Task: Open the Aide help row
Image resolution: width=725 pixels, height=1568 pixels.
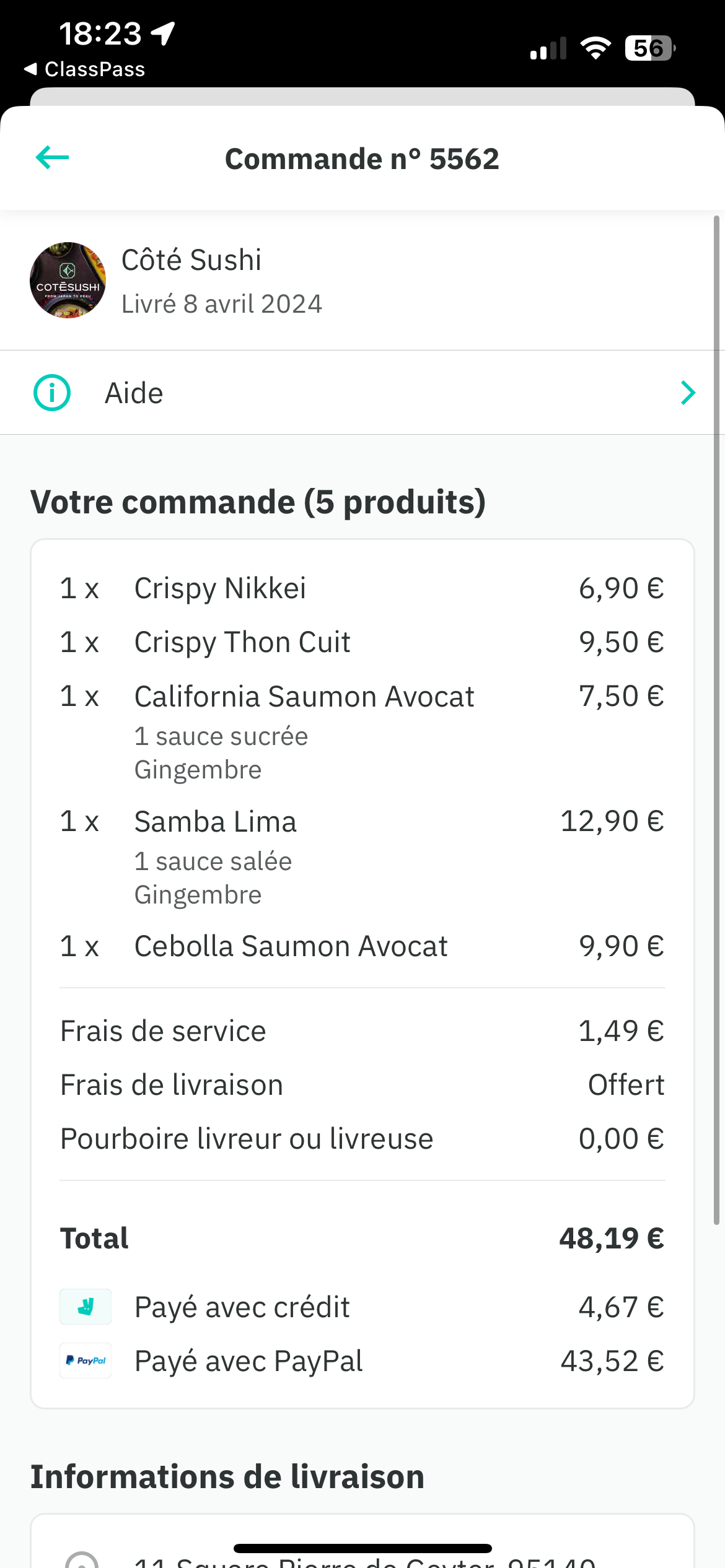Action: coord(362,393)
